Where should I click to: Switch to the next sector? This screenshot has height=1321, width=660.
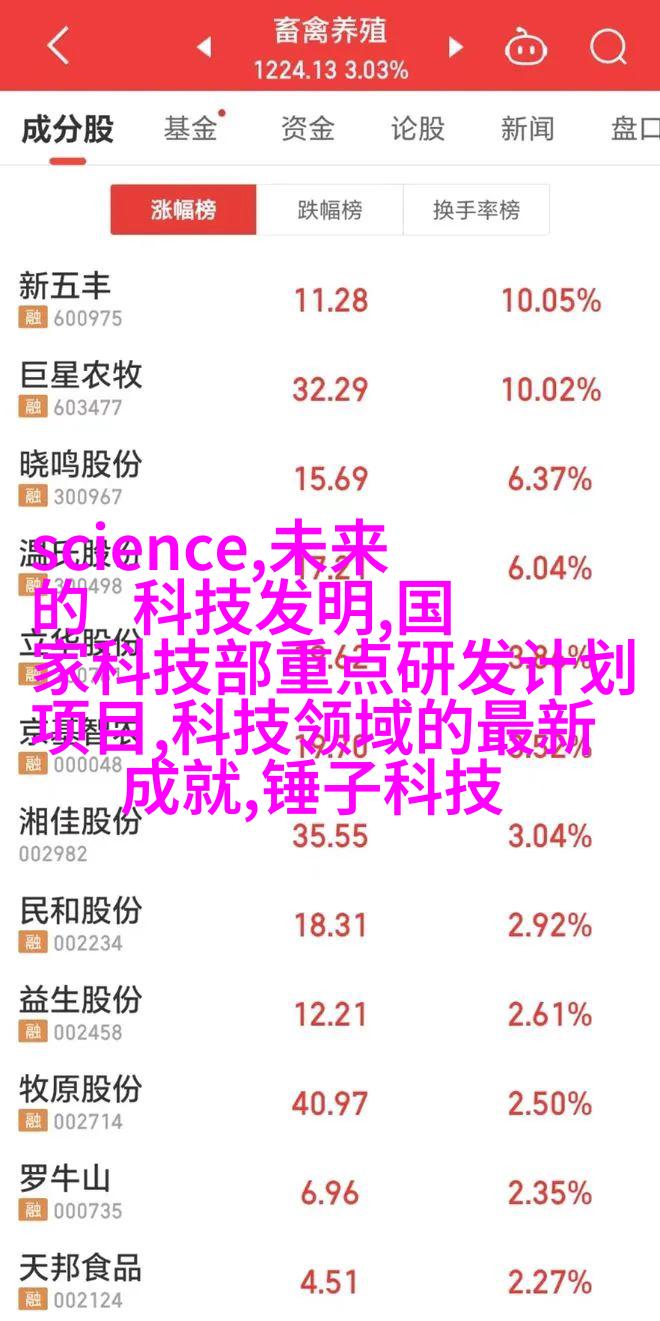(456, 46)
